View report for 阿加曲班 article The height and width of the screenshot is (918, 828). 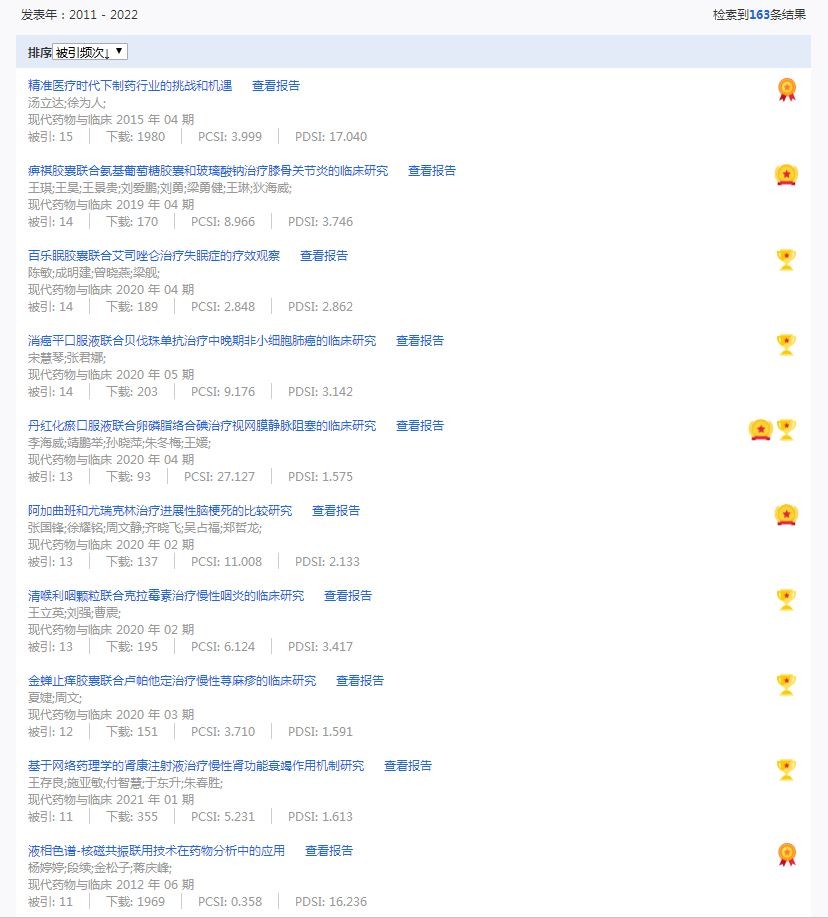[336, 511]
